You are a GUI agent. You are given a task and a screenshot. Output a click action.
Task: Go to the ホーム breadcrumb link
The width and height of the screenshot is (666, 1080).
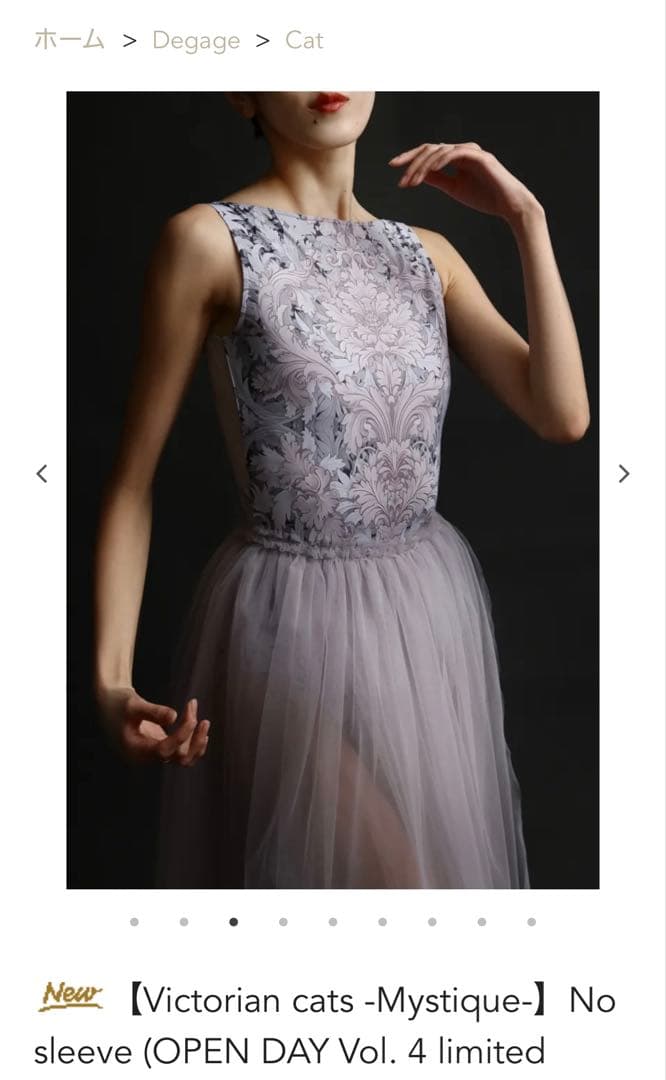69,40
